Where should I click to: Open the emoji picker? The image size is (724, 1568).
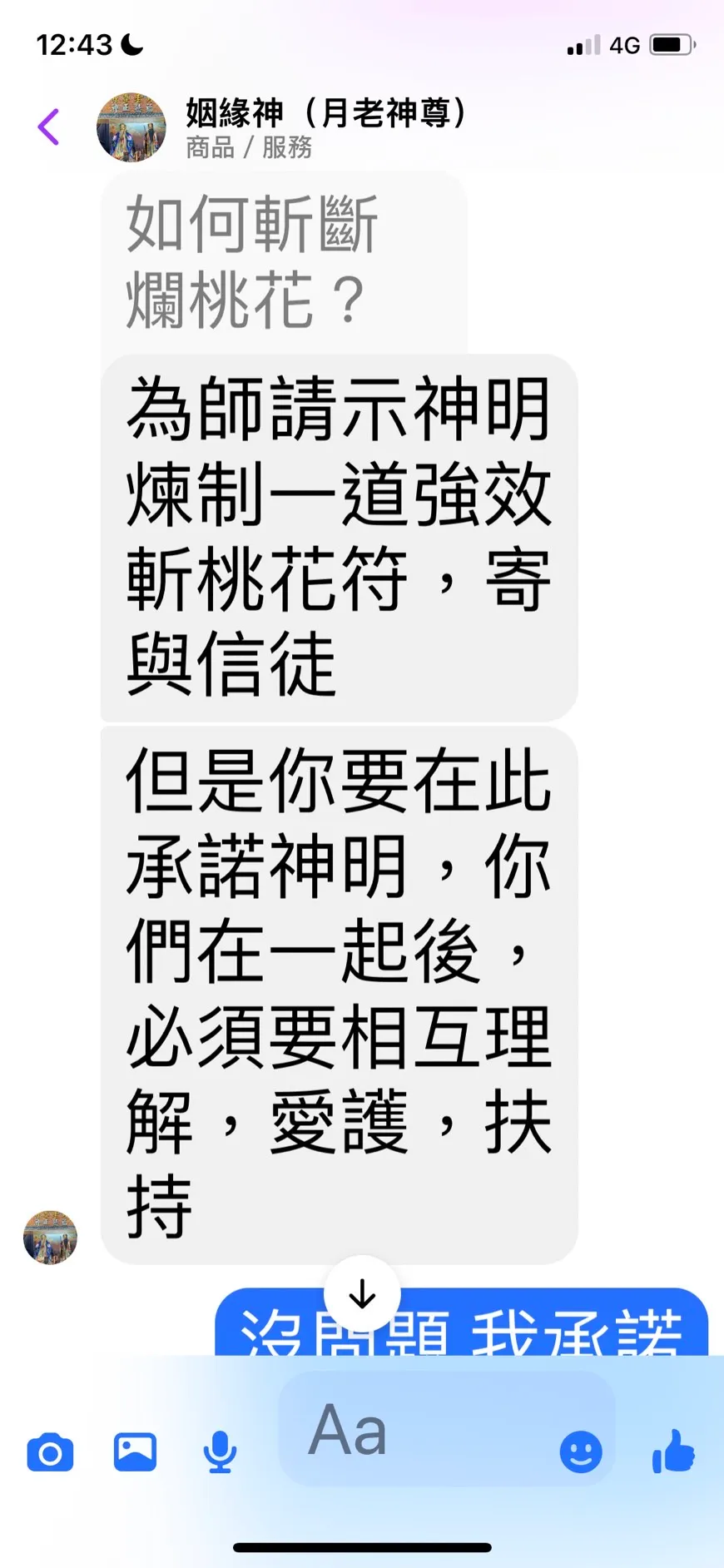pos(581,1452)
